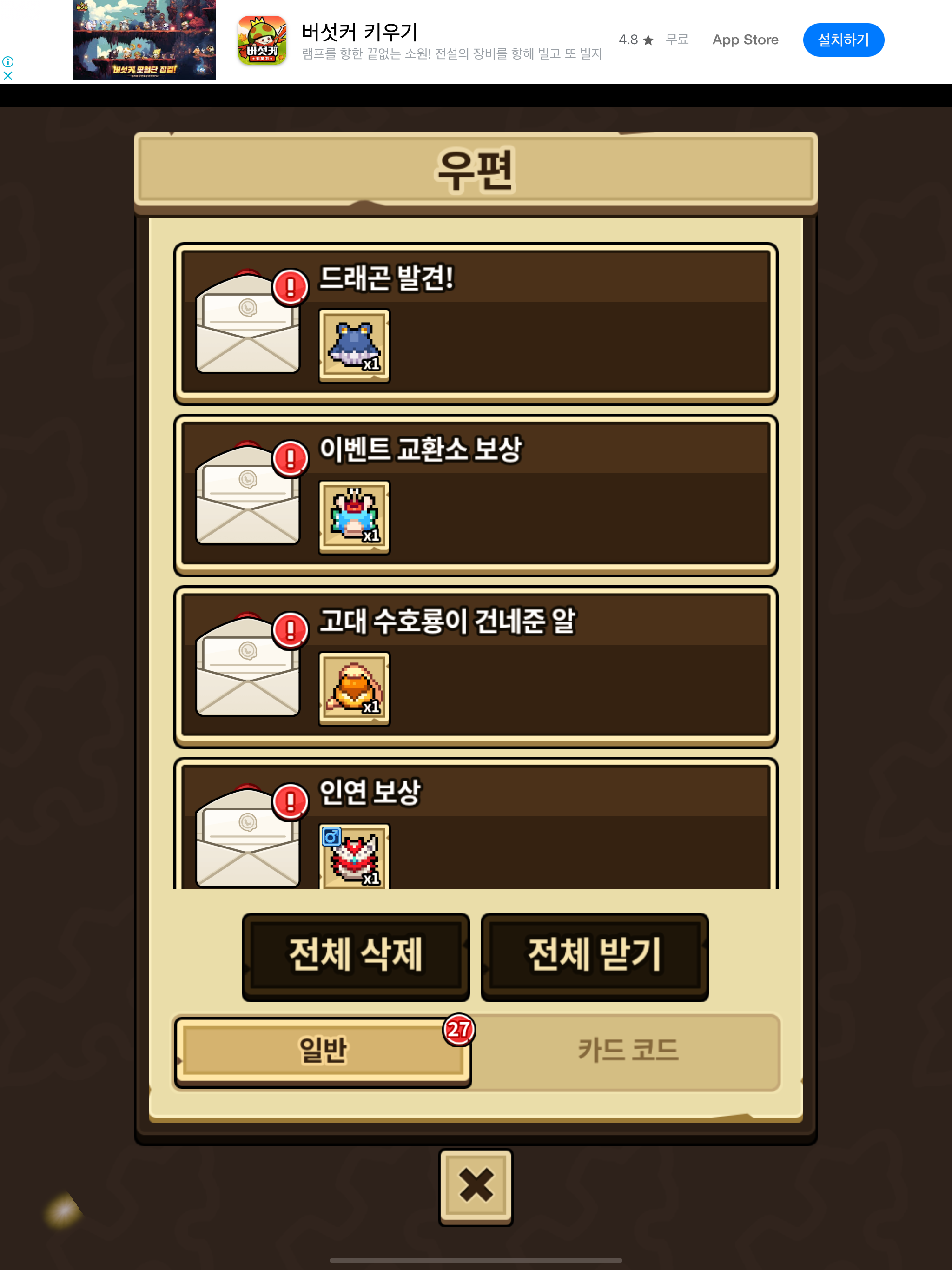
Task: Open the 이벤트 교환소 보상 mail
Action: (x=476, y=495)
